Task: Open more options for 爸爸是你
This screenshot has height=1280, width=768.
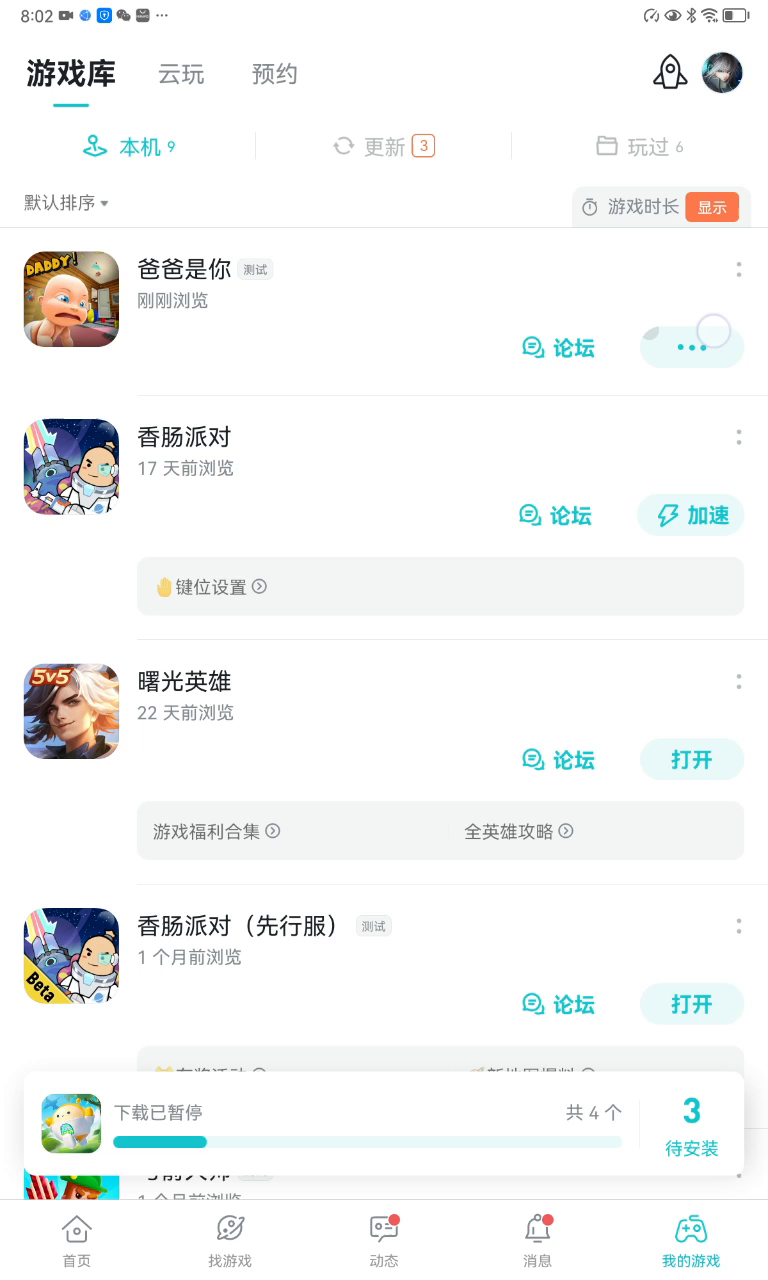Action: 739,270
